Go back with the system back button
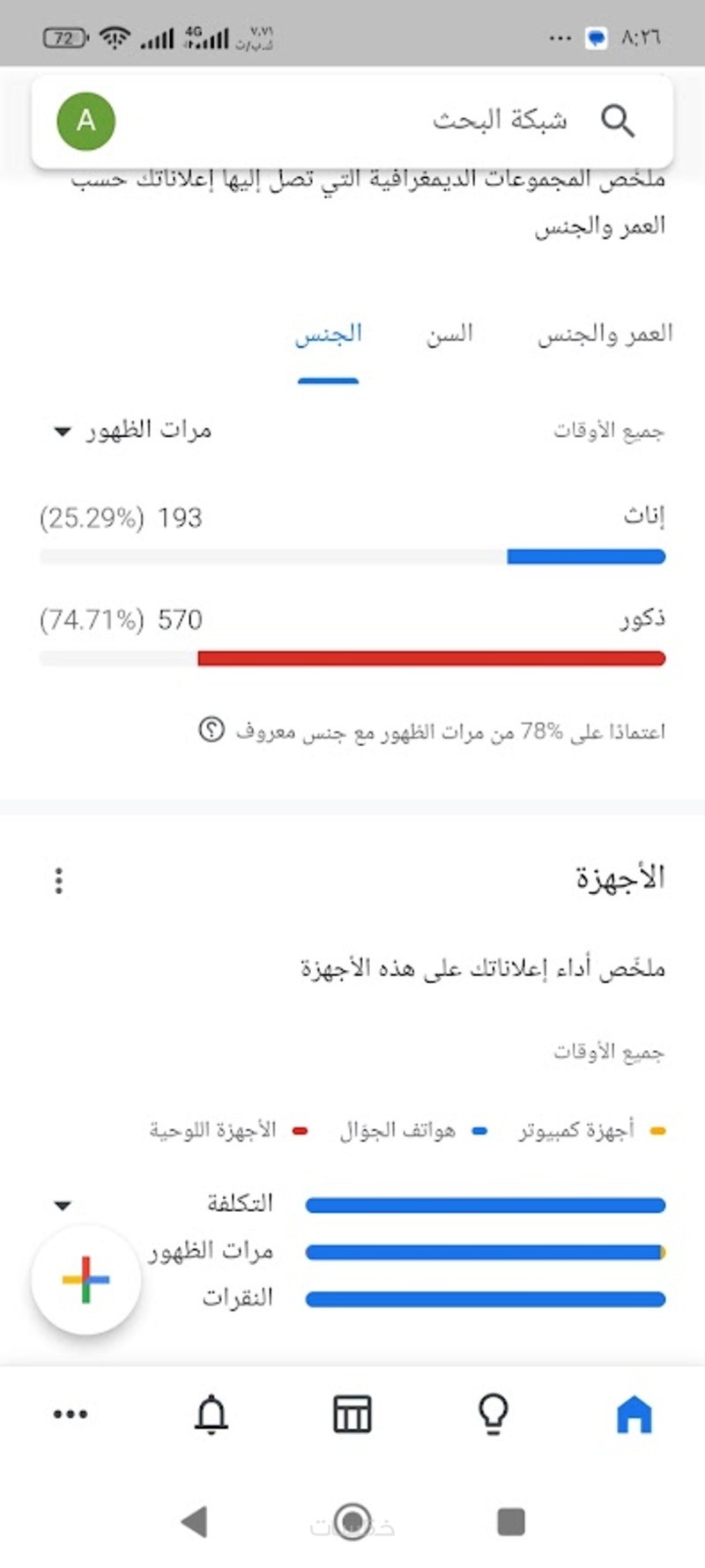705x1568 pixels. click(x=194, y=1521)
